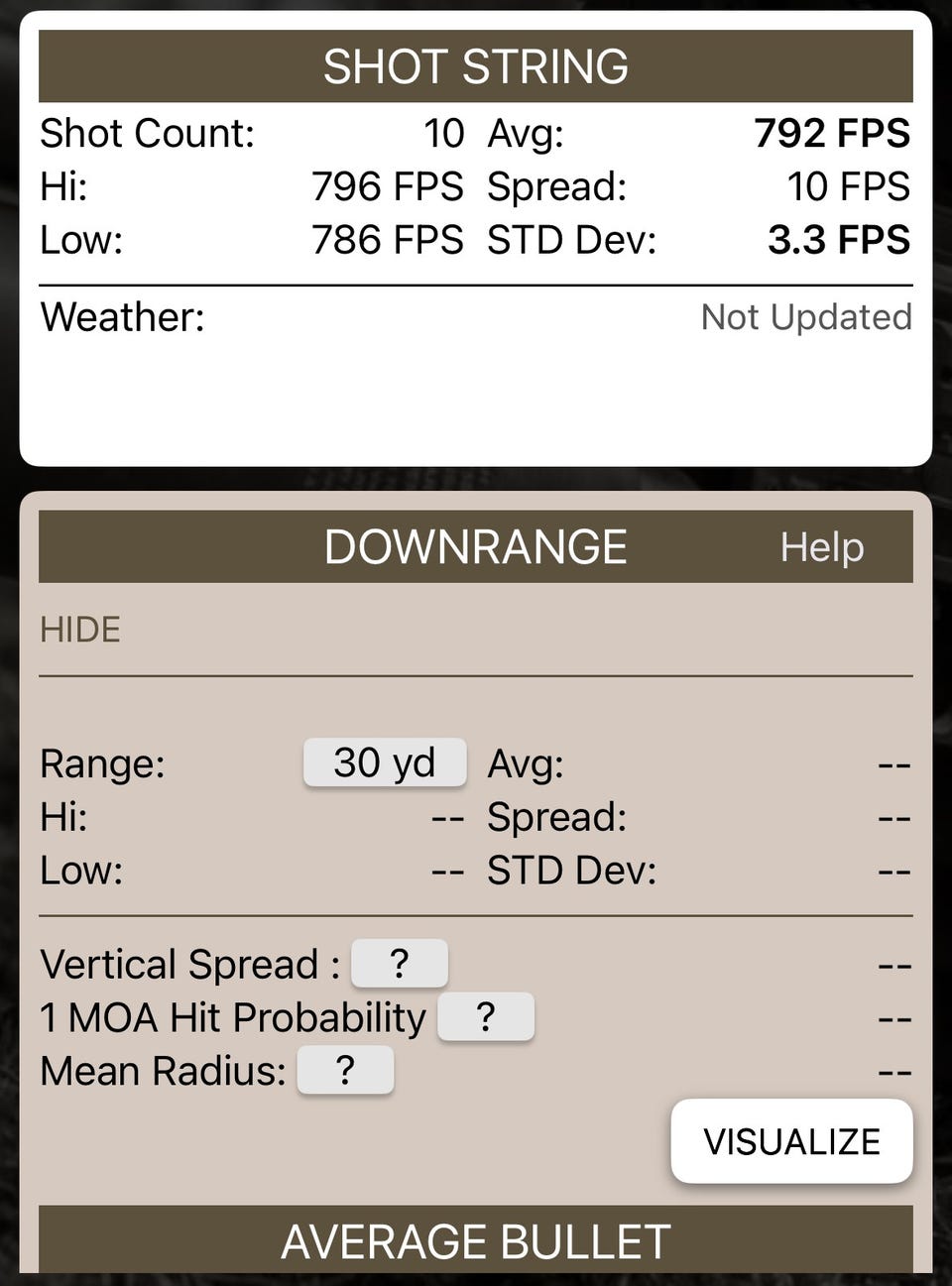Open the Downrange Help
This screenshot has width=952, height=1286.
821,547
